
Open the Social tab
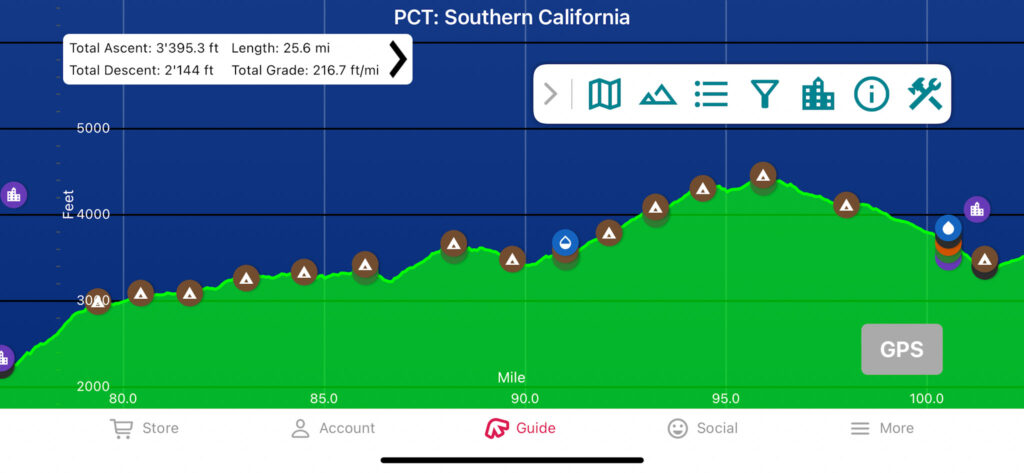[x=703, y=428]
